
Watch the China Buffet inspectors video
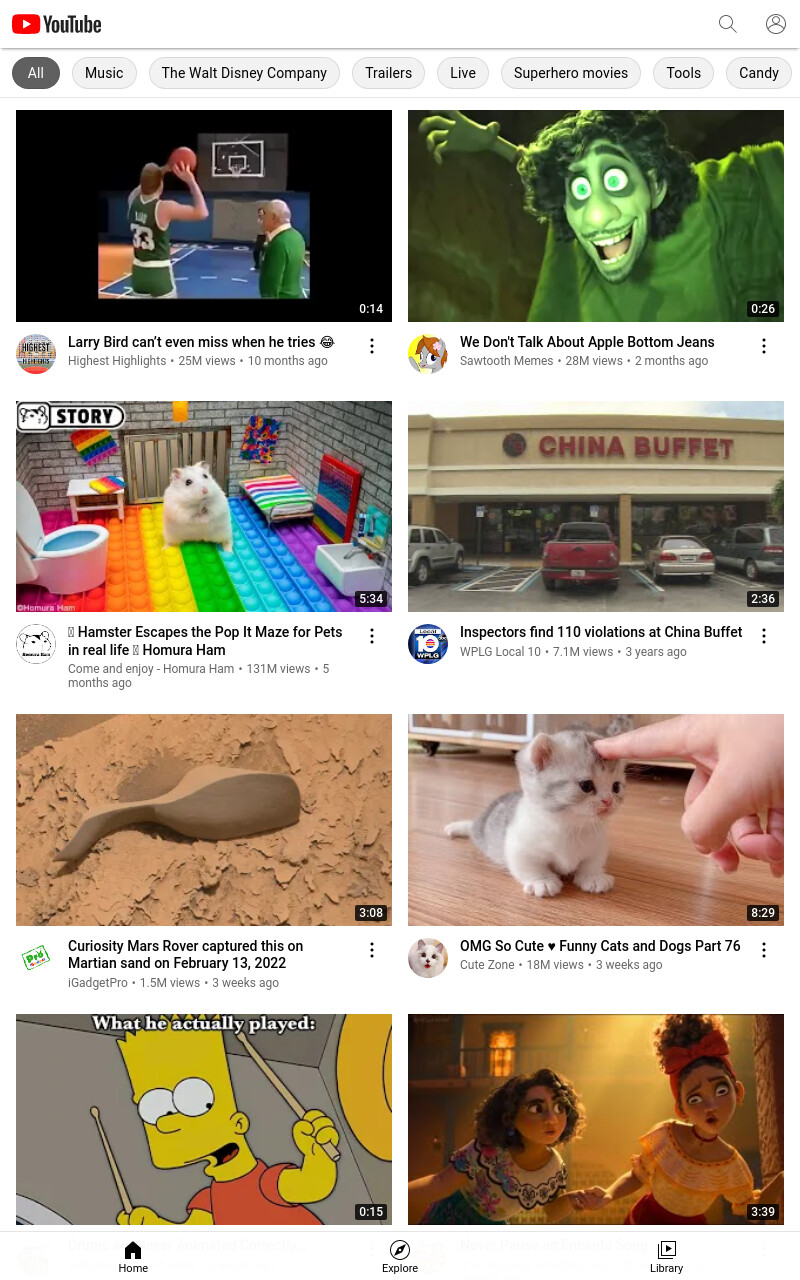point(596,506)
